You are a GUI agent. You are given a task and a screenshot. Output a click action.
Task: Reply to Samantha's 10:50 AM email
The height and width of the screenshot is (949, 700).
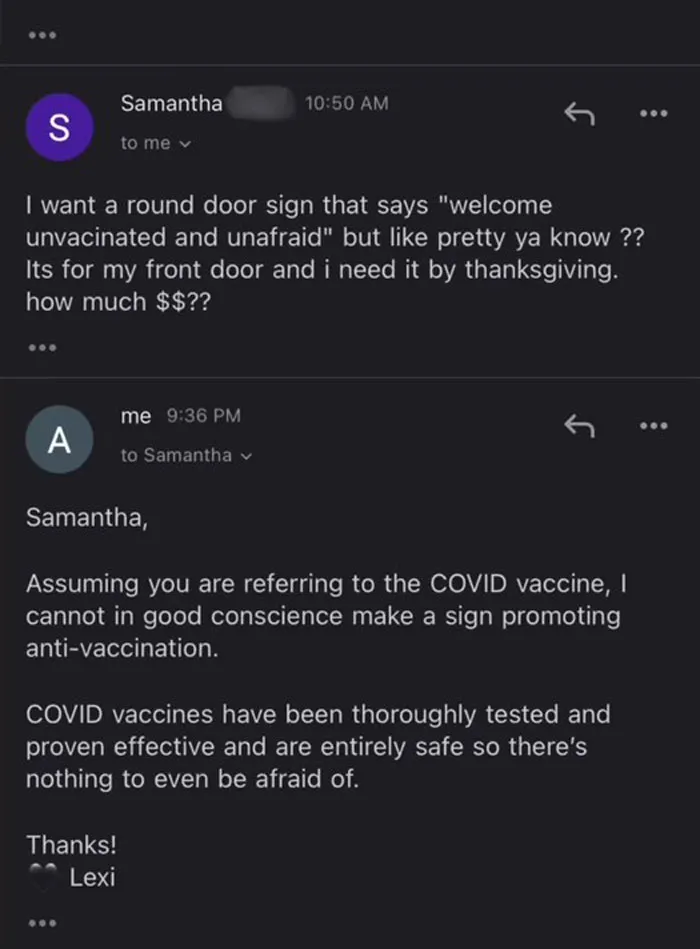[580, 114]
